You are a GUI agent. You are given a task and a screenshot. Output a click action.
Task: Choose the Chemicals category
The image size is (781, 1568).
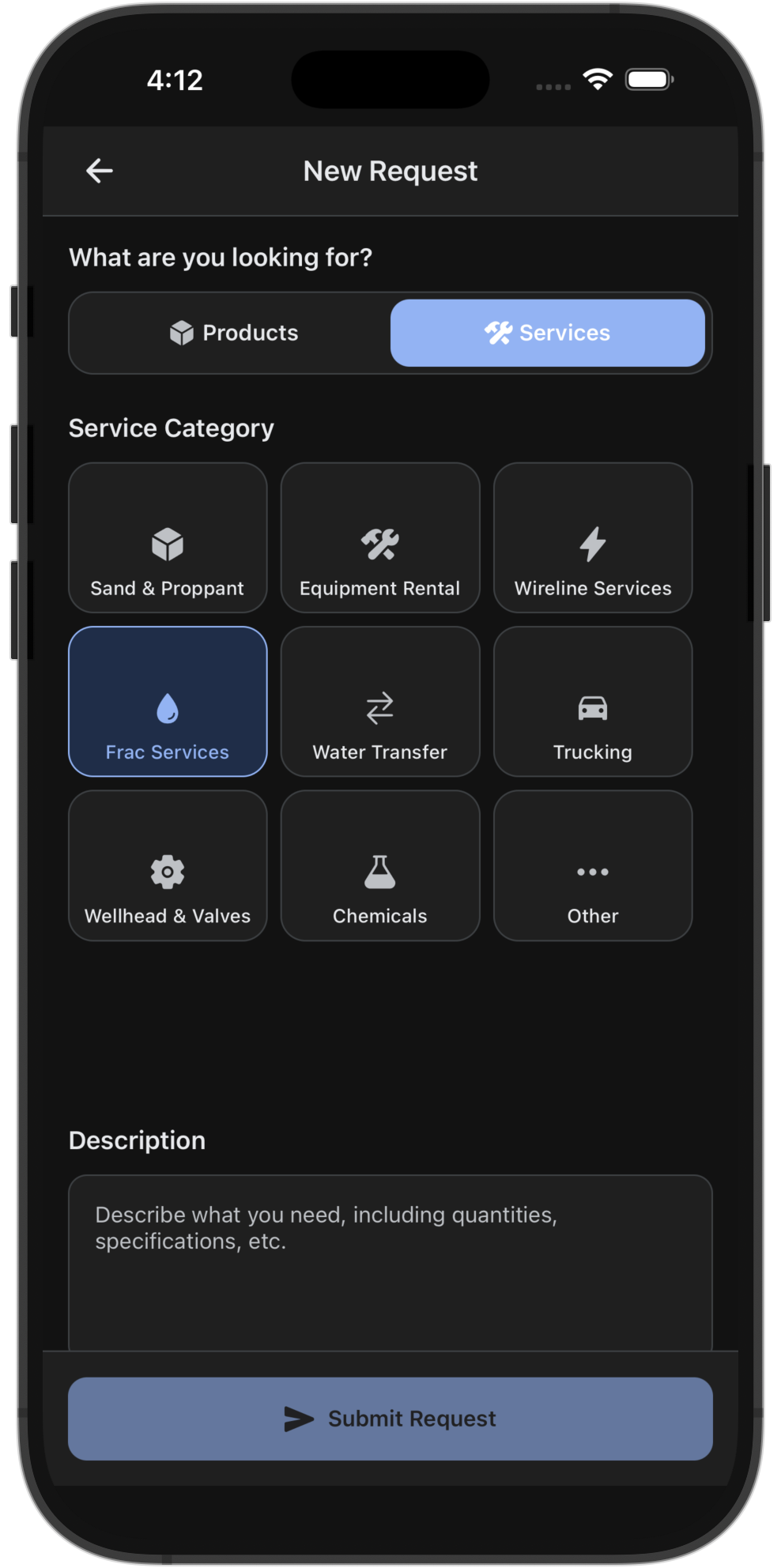(x=380, y=865)
